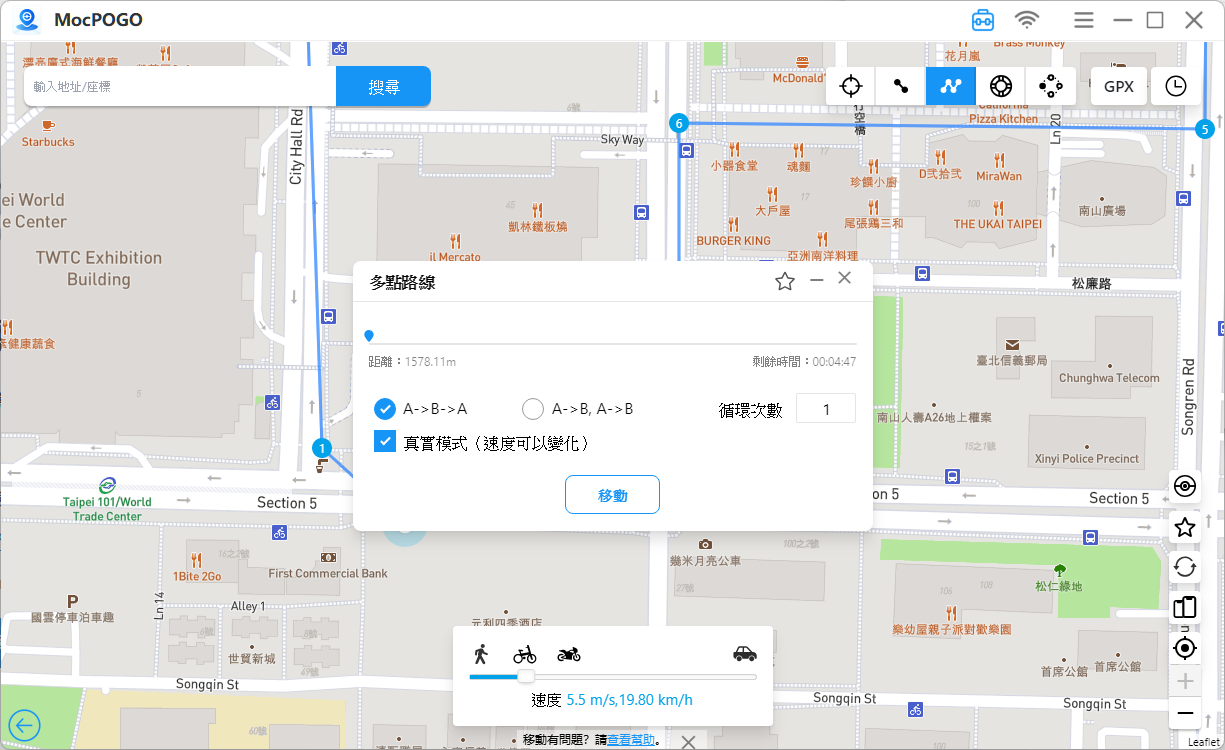This screenshot has width=1225, height=750.
Task: Open the history clock icon
Action: pos(1176,86)
